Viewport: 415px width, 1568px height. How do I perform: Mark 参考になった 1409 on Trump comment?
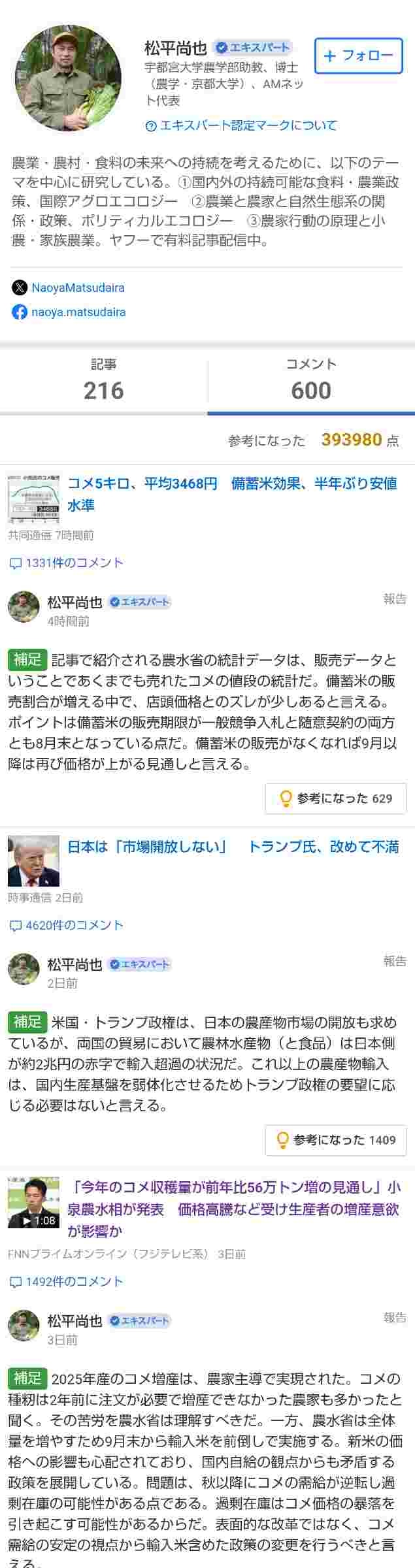tap(335, 1140)
